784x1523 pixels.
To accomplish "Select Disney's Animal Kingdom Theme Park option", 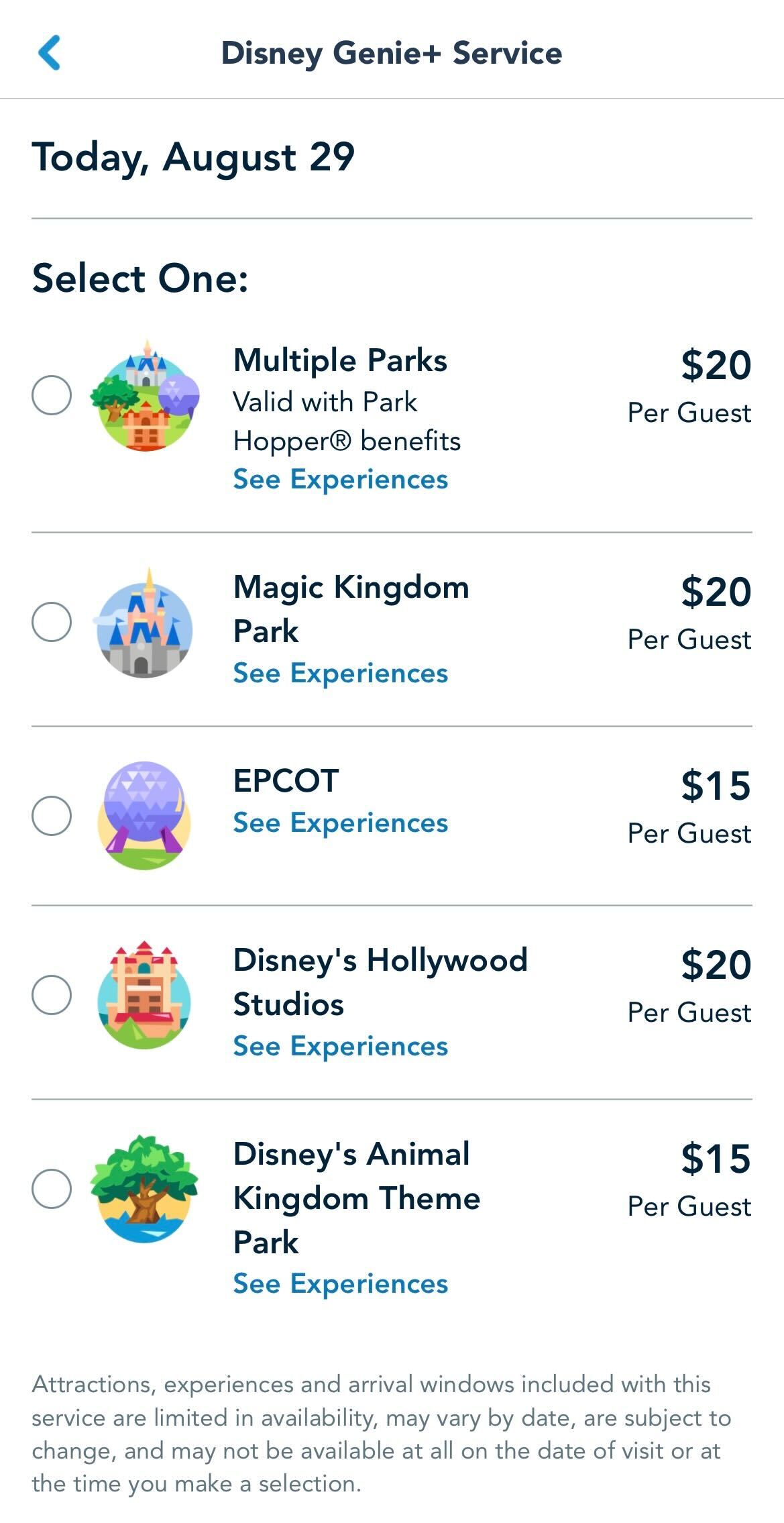I will pyautogui.click(x=52, y=1188).
